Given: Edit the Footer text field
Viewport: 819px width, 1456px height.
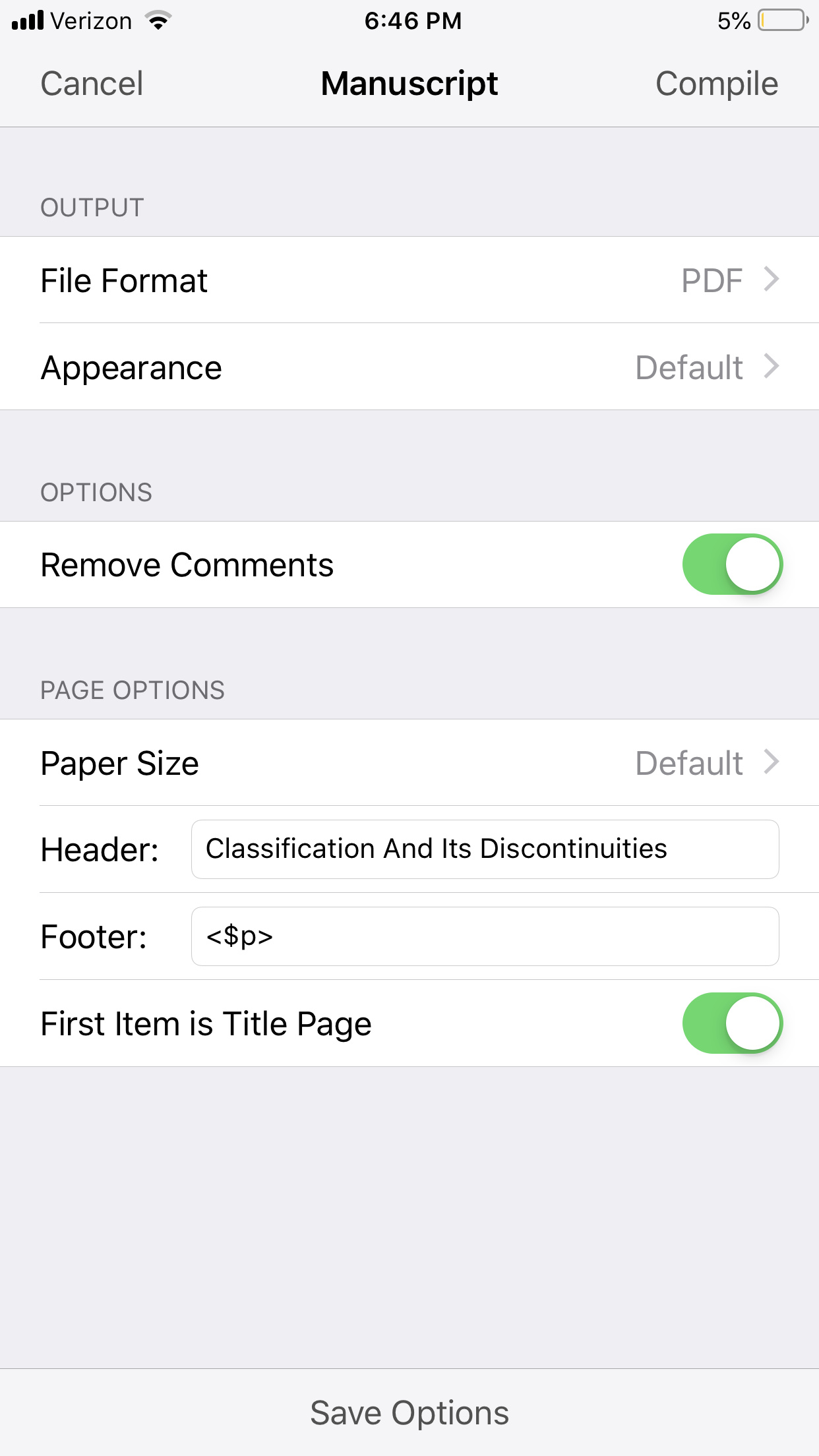Looking at the screenshot, I should 485,936.
